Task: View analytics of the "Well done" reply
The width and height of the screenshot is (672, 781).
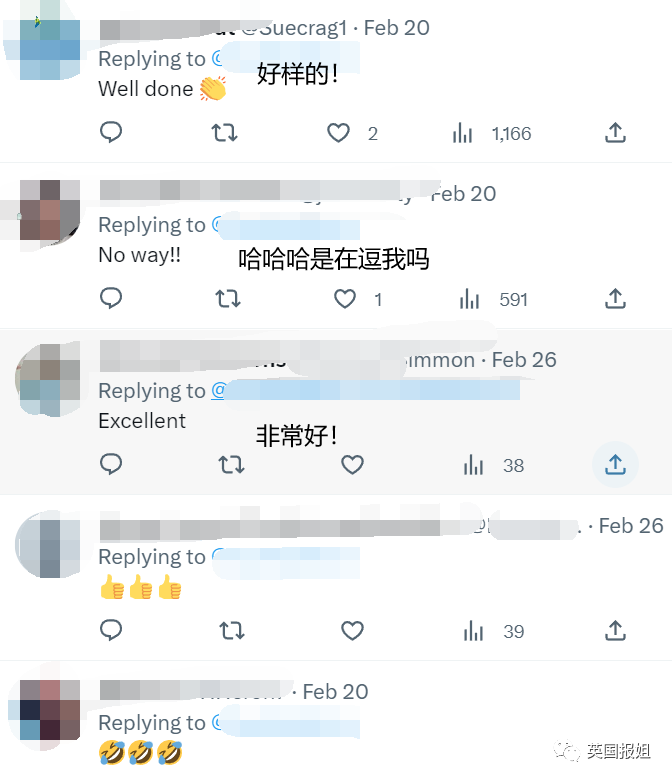Action: pos(463,133)
